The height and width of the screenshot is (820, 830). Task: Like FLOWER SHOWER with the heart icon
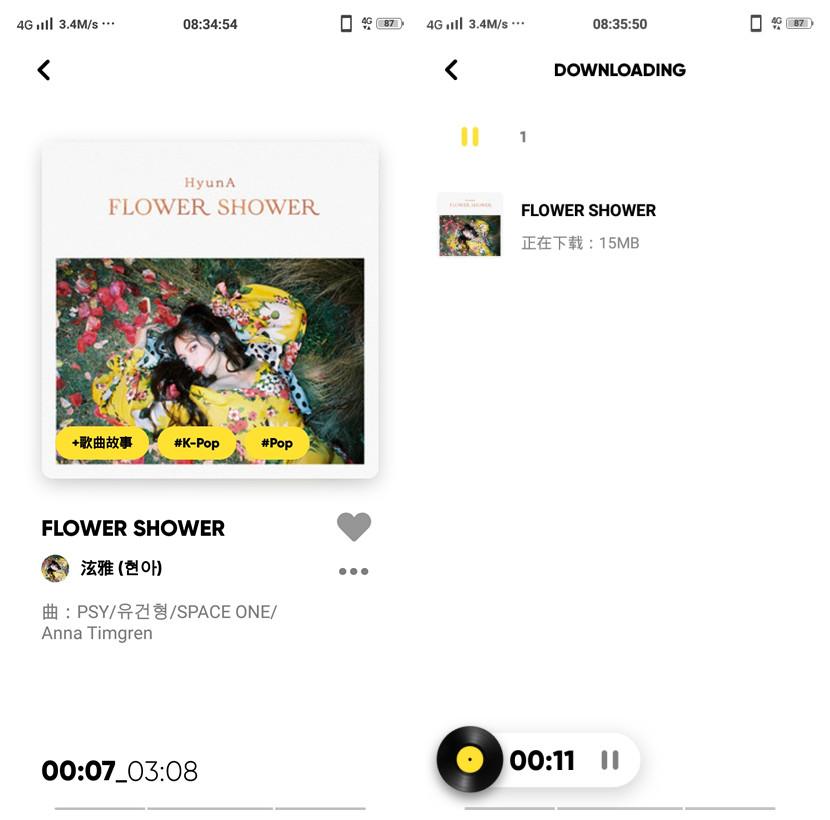[x=354, y=527]
